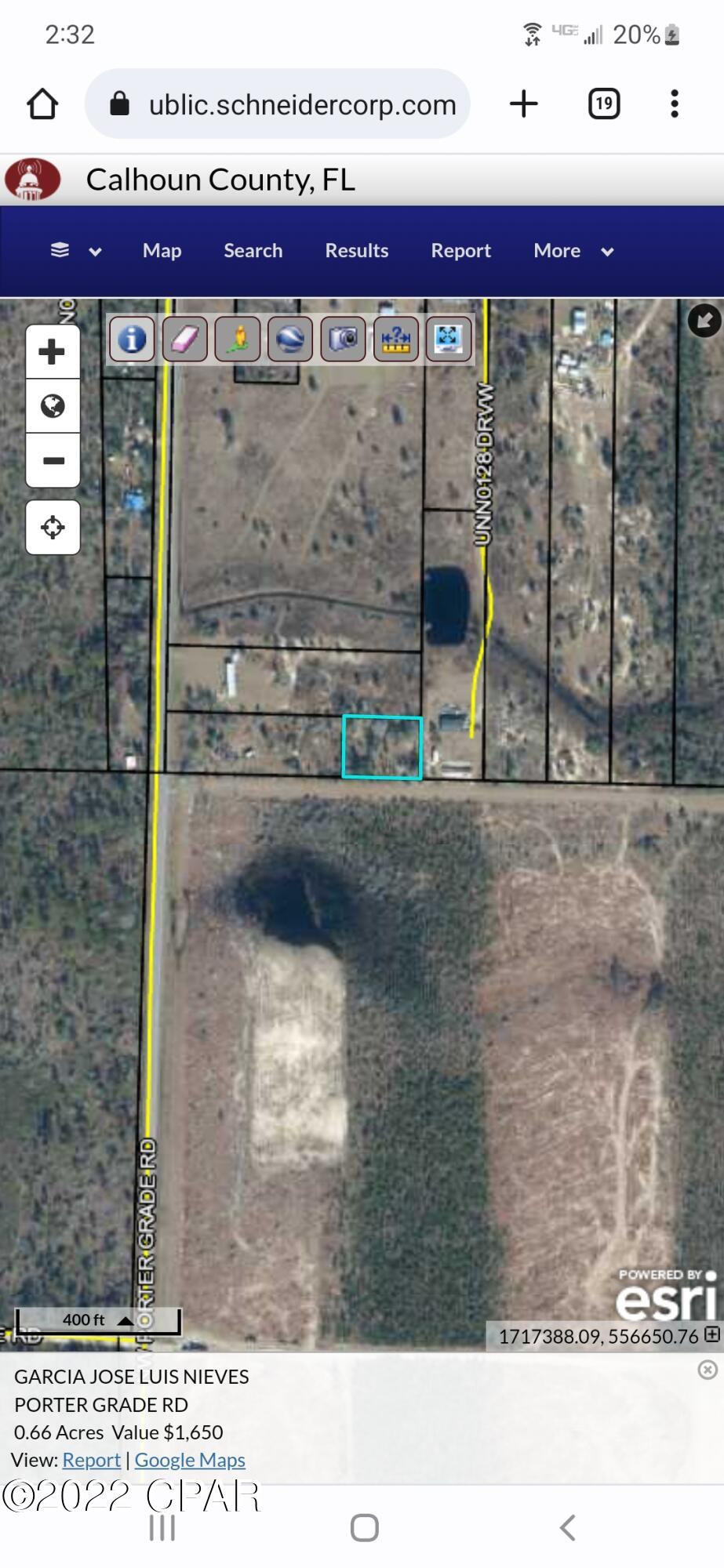Viewport: 724px width, 1568px height.
Task: Open the parcel Report link
Action: (91, 1460)
